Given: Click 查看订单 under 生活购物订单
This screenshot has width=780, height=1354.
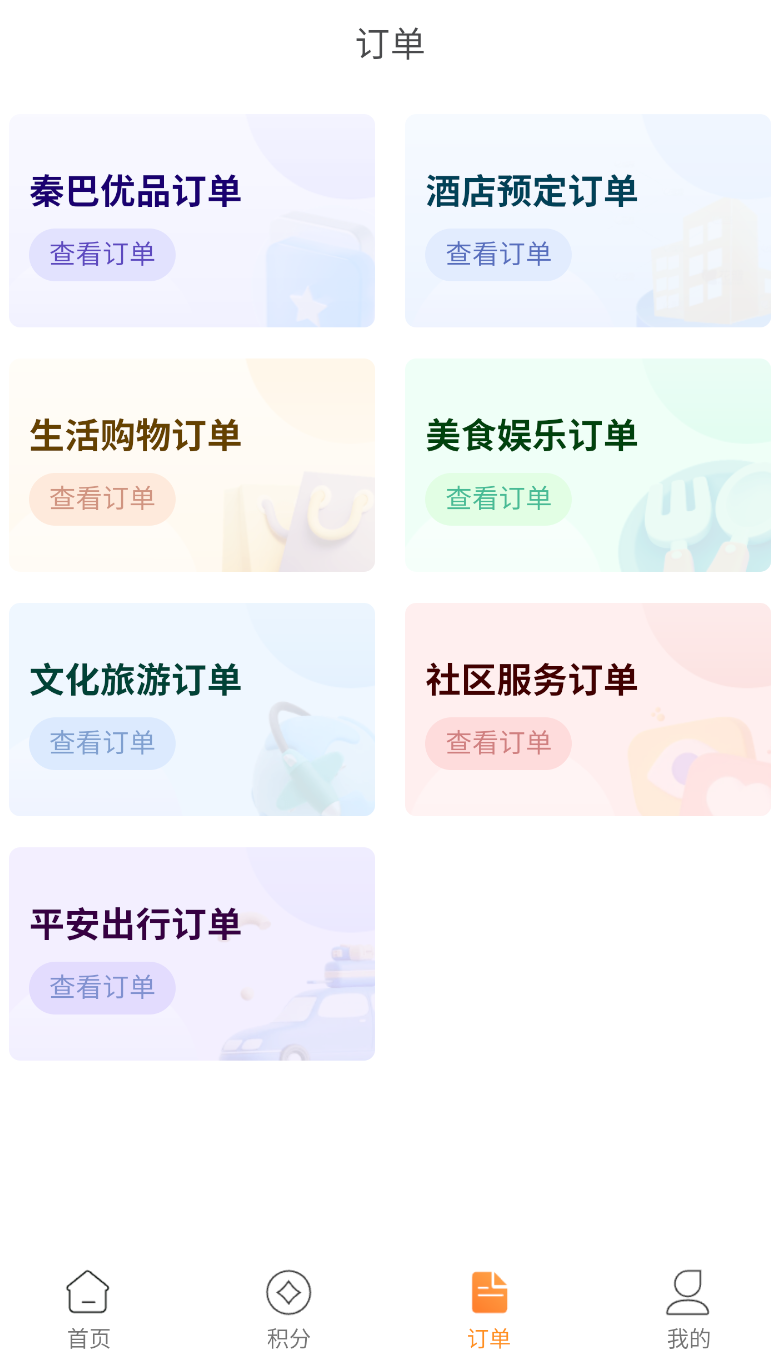Looking at the screenshot, I should pyautogui.click(x=102, y=499).
